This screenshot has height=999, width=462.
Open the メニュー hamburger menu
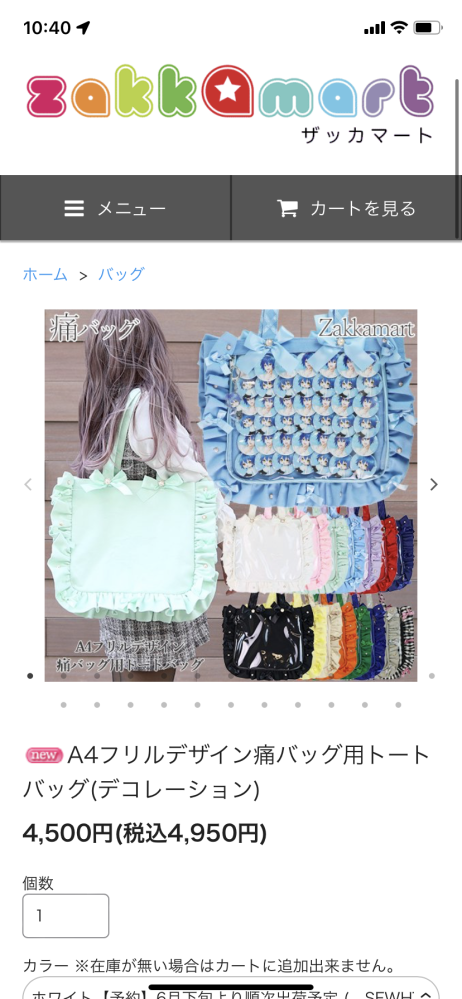pos(115,208)
